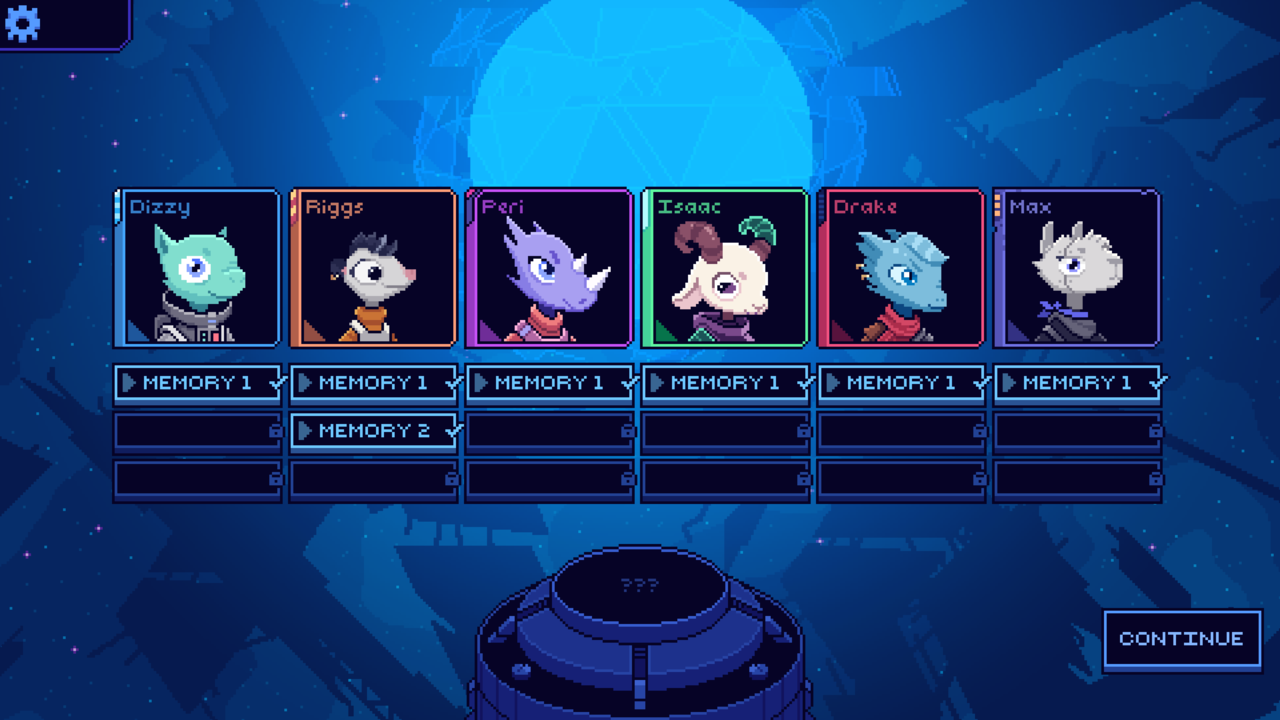1280x720 pixels.
Task: Select Peri's character portrait
Action: pos(549,269)
